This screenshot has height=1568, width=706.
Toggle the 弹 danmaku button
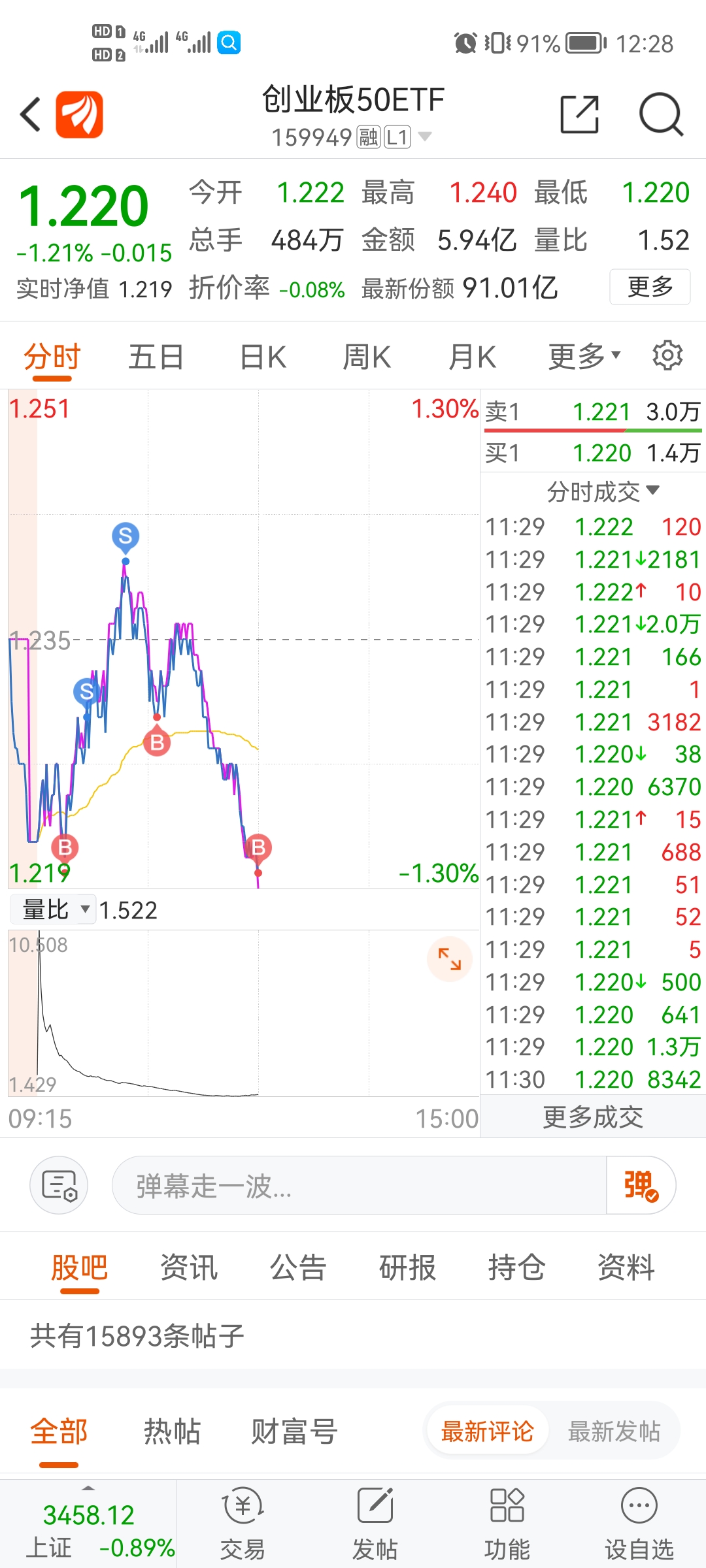coord(641,1185)
